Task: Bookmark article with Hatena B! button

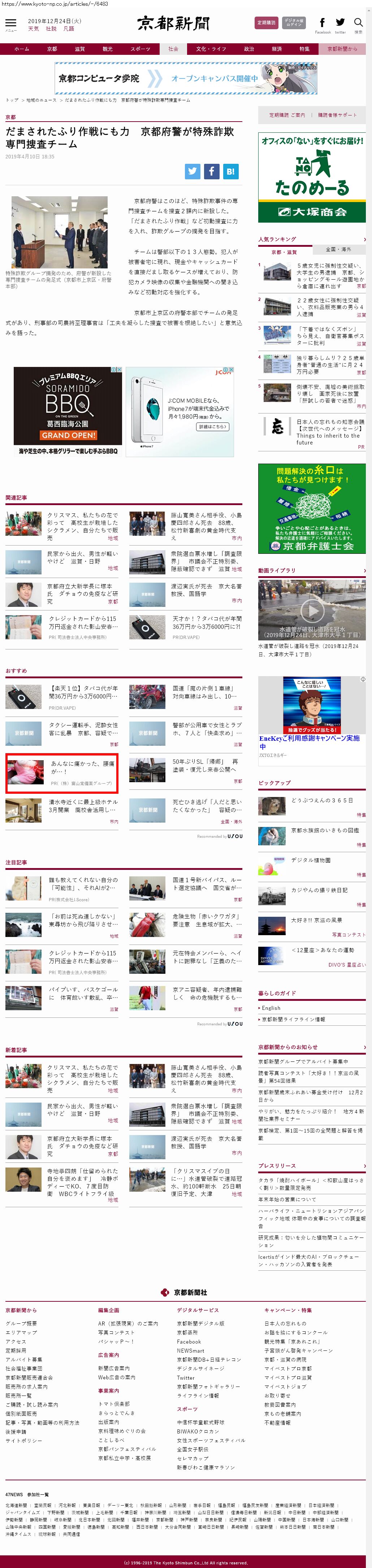Action: pyautogui.click(x=231, y=172)
